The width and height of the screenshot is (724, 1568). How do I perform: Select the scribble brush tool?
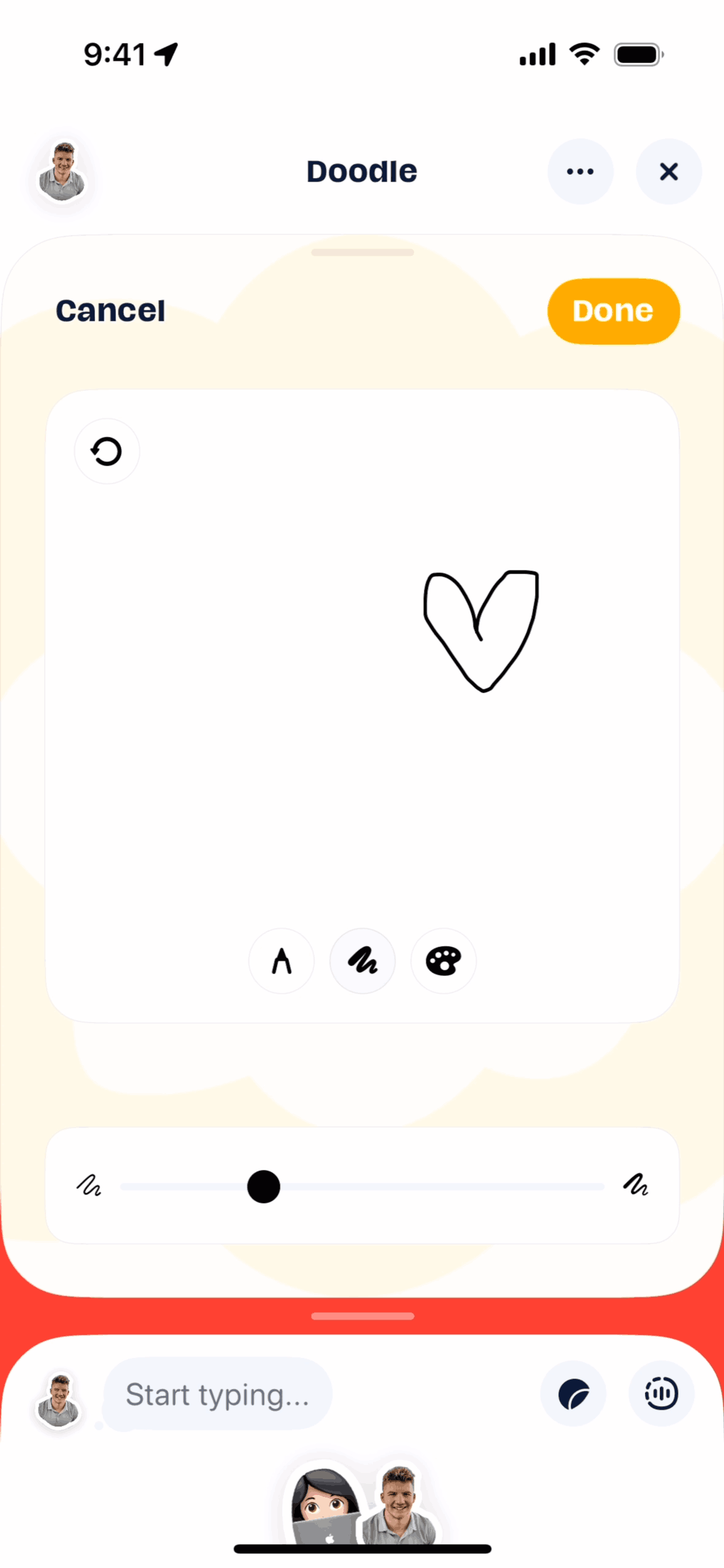pos(362,961)
